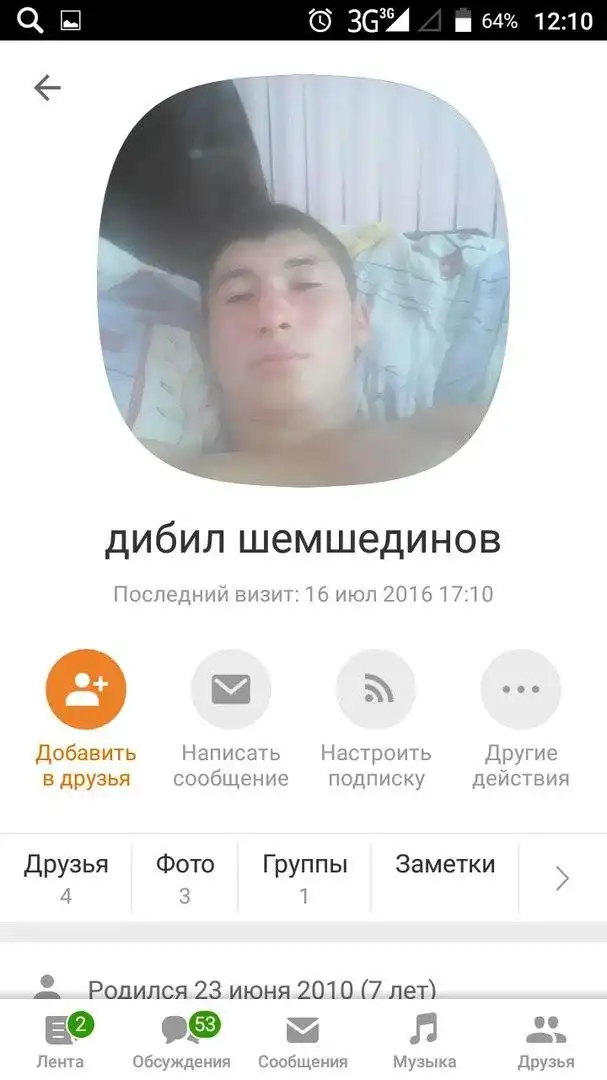Select the Заметки section
Image resolution: width=607 pixels, height=1080 pixels.
(445, 875)
